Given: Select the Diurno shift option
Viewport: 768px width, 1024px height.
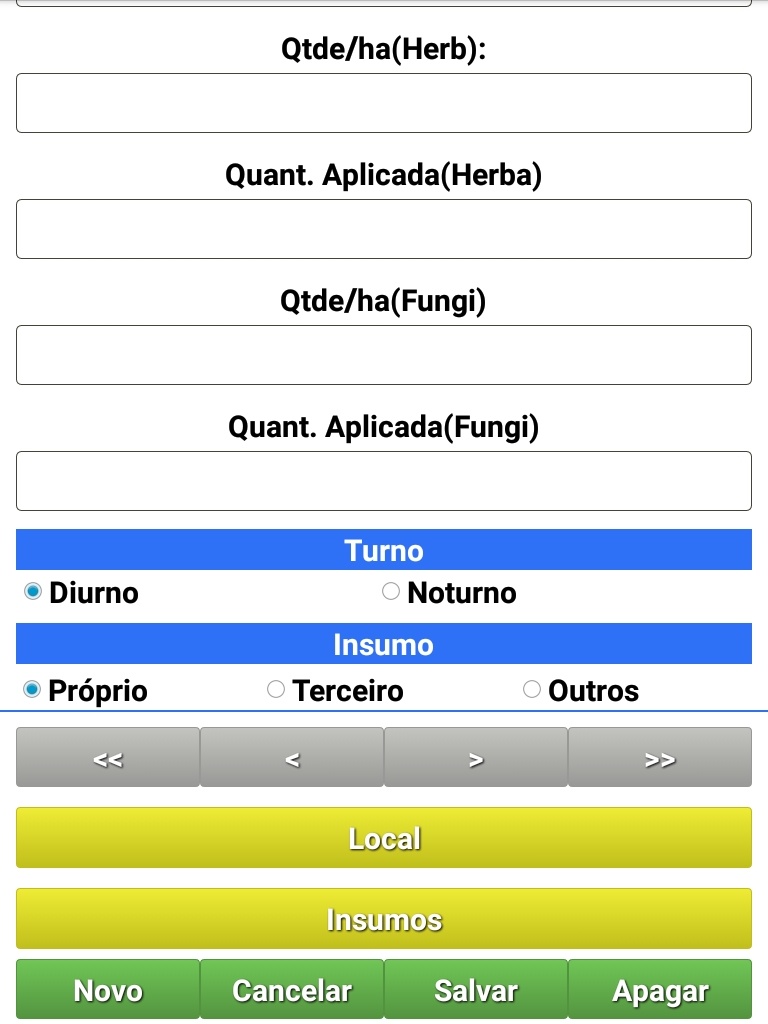Looking at the screenshot, I should [33, 592].
